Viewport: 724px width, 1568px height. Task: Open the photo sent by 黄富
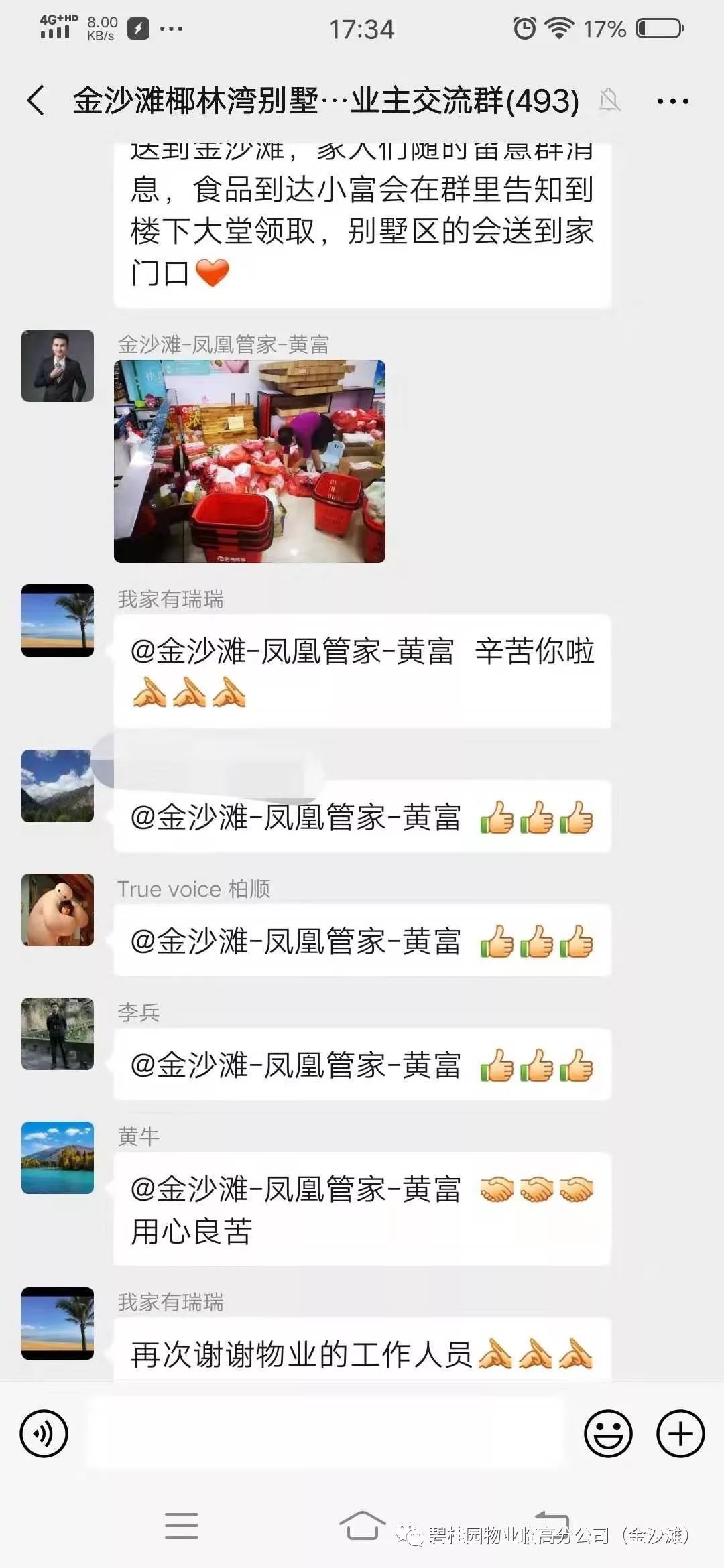pyautogui.click(x=249, y=461)
